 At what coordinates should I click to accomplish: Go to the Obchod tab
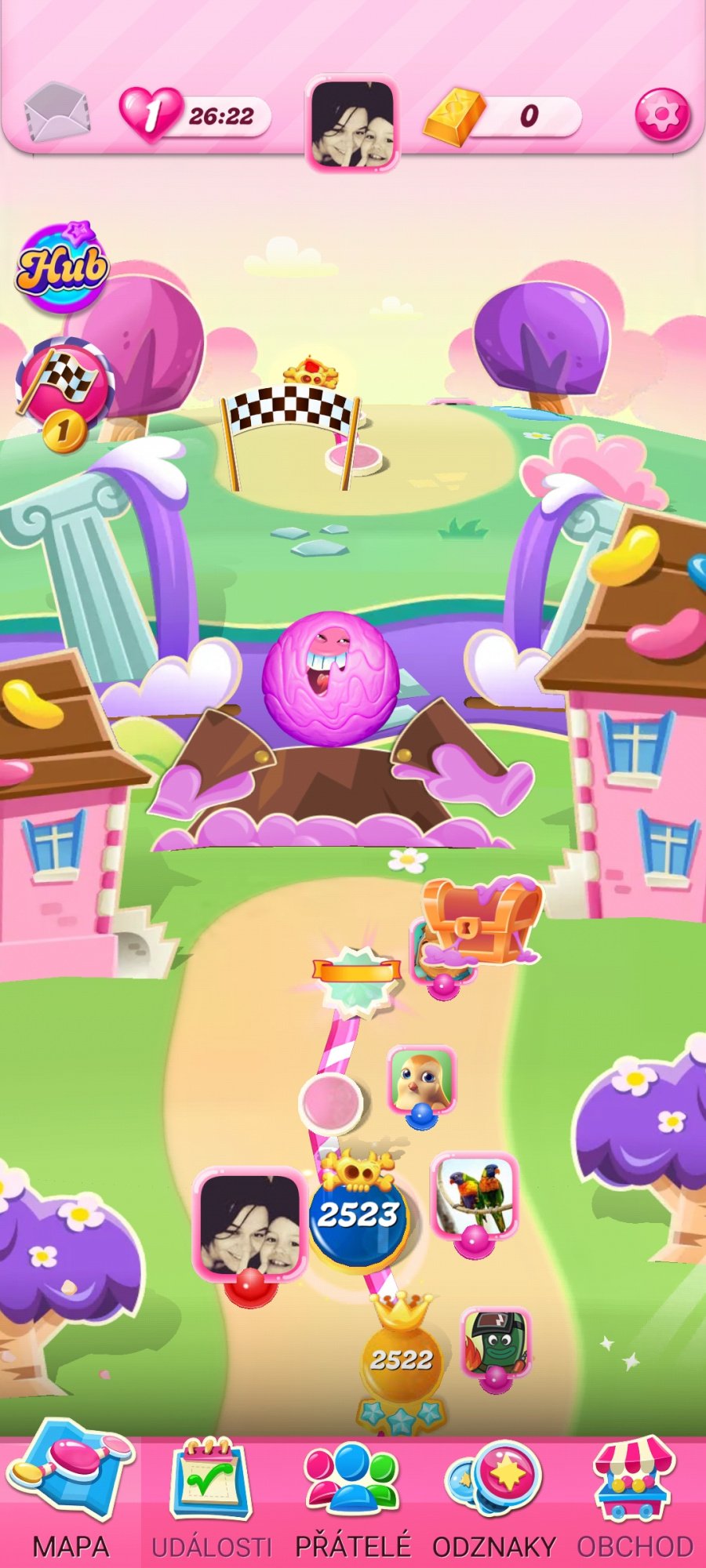[635, 1496]
